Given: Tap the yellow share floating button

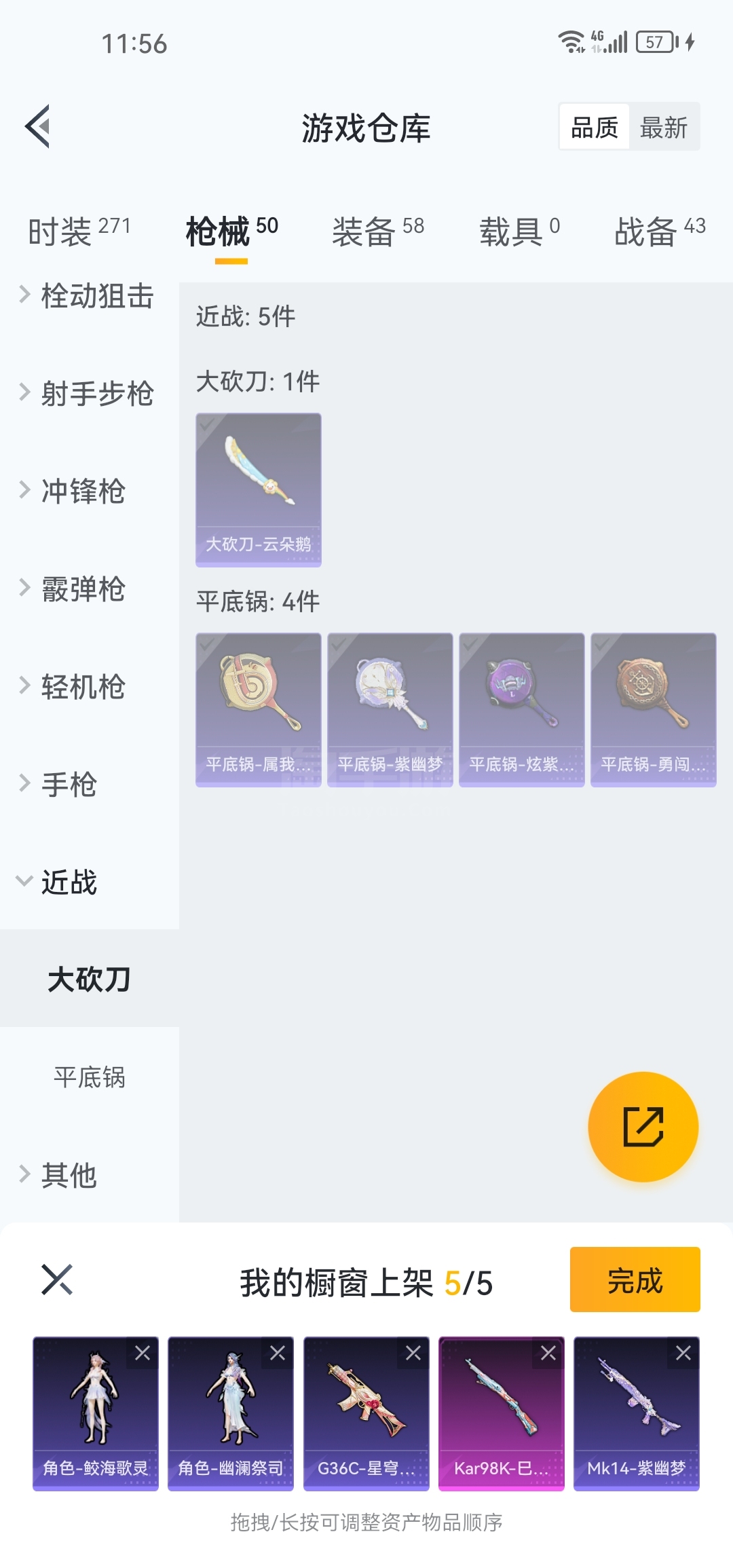Looking at the screenshot, I should coord(643,1127).
